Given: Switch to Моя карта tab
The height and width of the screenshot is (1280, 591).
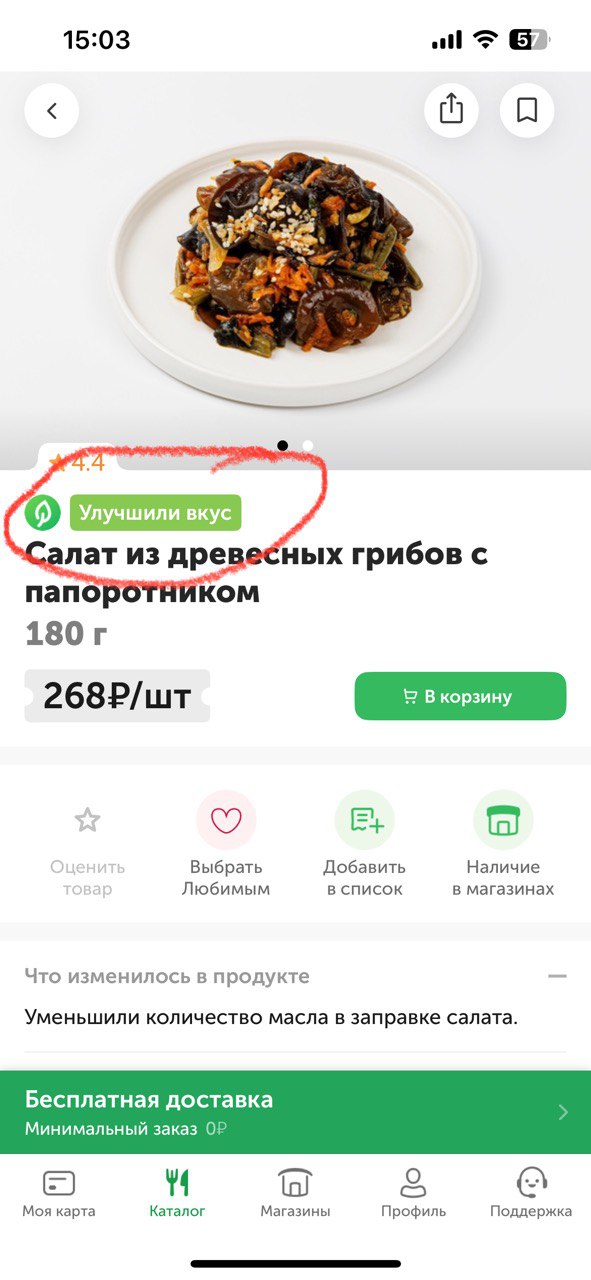Looking at the screenshot, I should pos(59,1194).
